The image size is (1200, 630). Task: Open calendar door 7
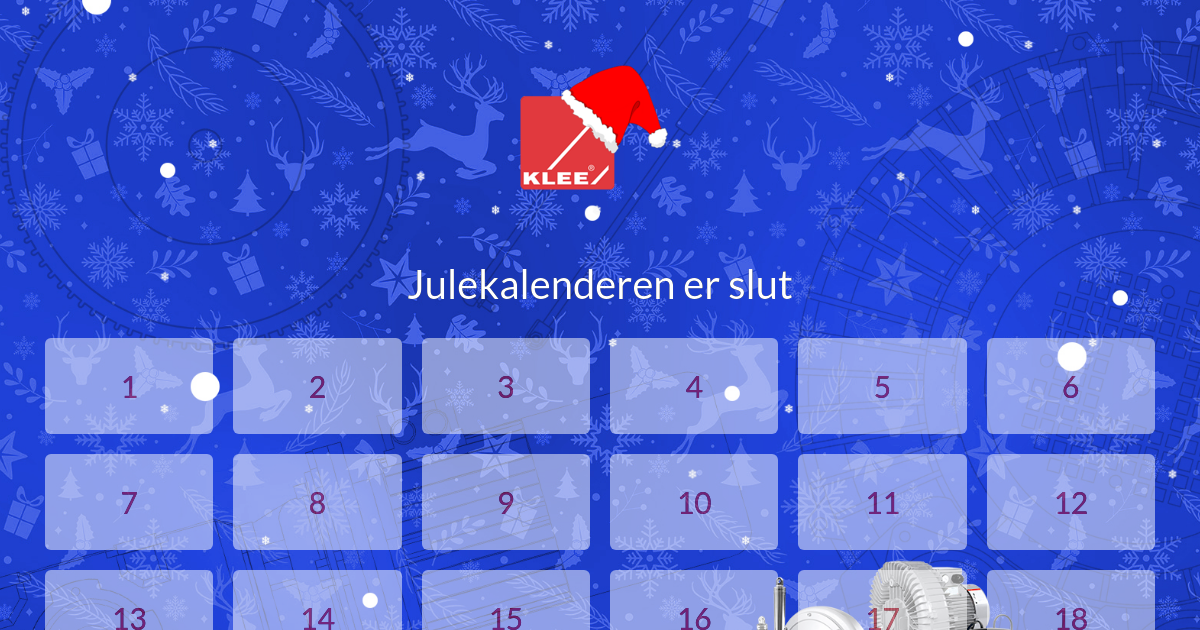(129, 502)
